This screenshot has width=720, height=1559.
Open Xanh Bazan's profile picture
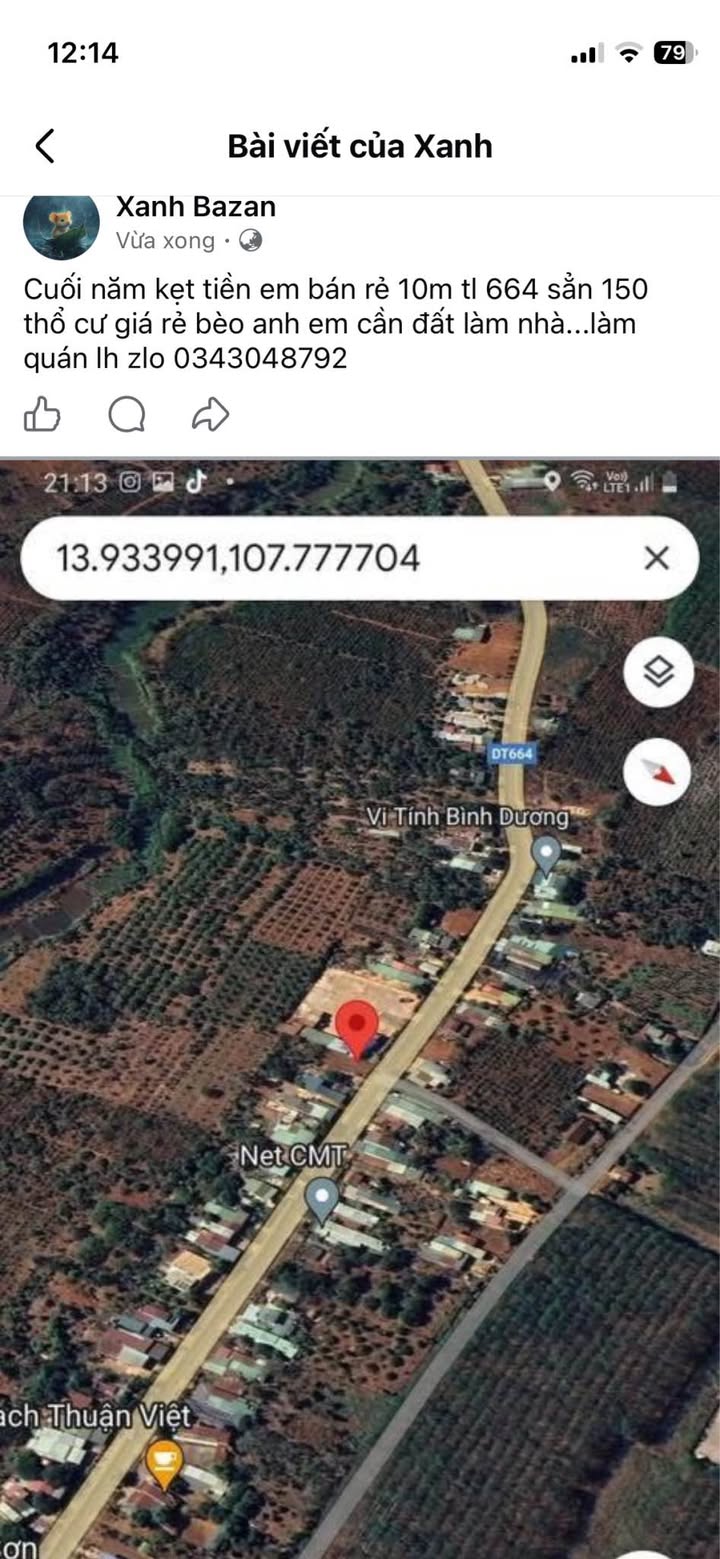[61, 224]
